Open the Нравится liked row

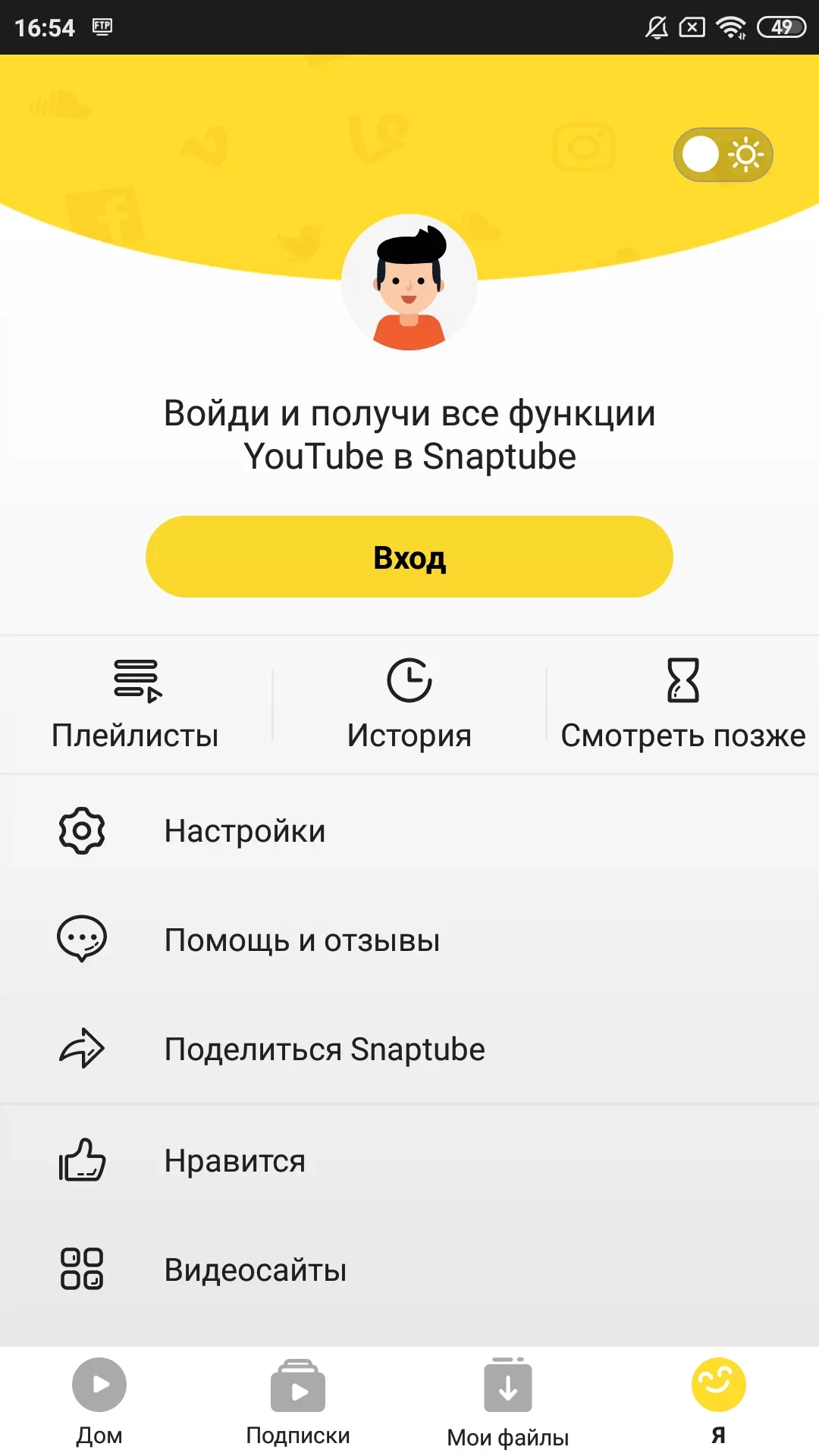click(409, 1160)
